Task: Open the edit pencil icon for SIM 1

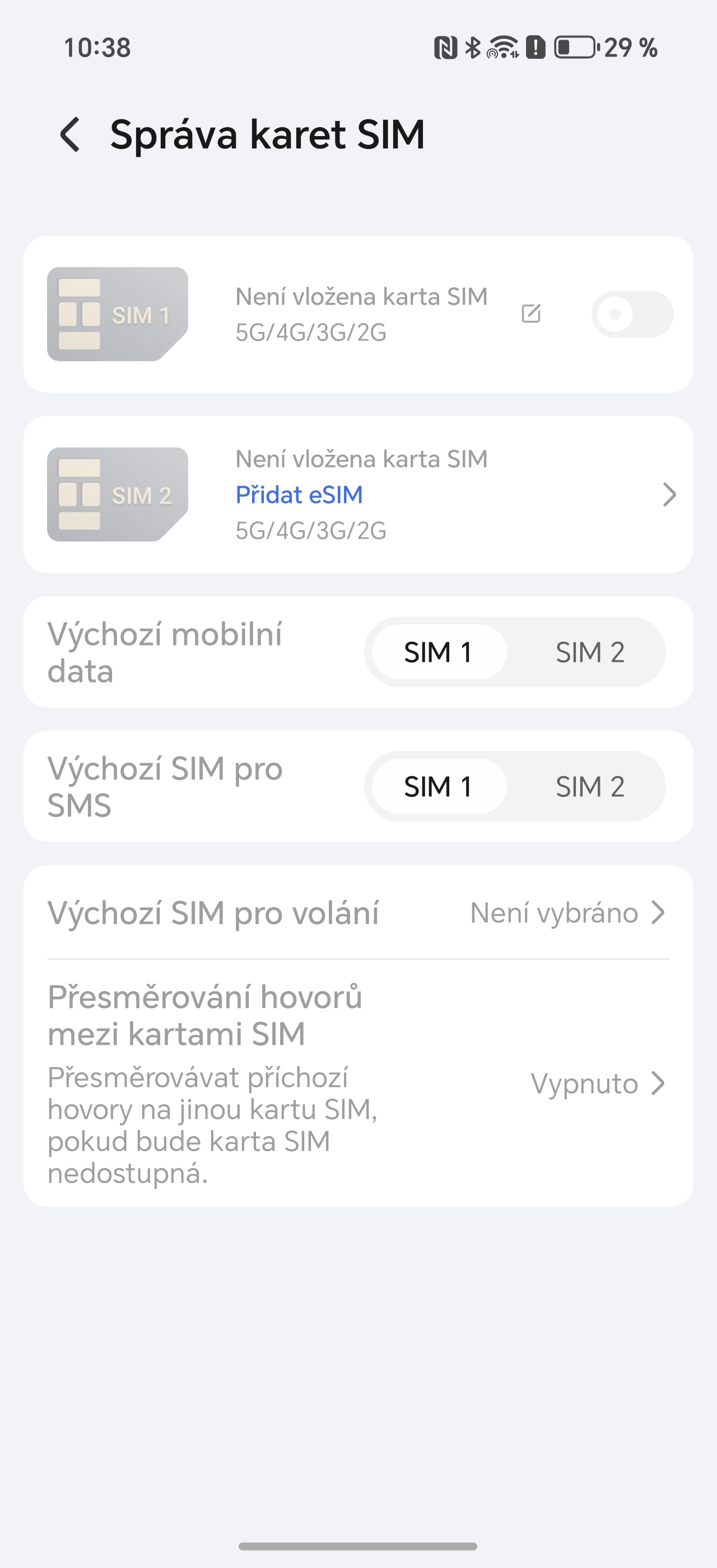Action: pyautogui.click(x=532, y=314)
